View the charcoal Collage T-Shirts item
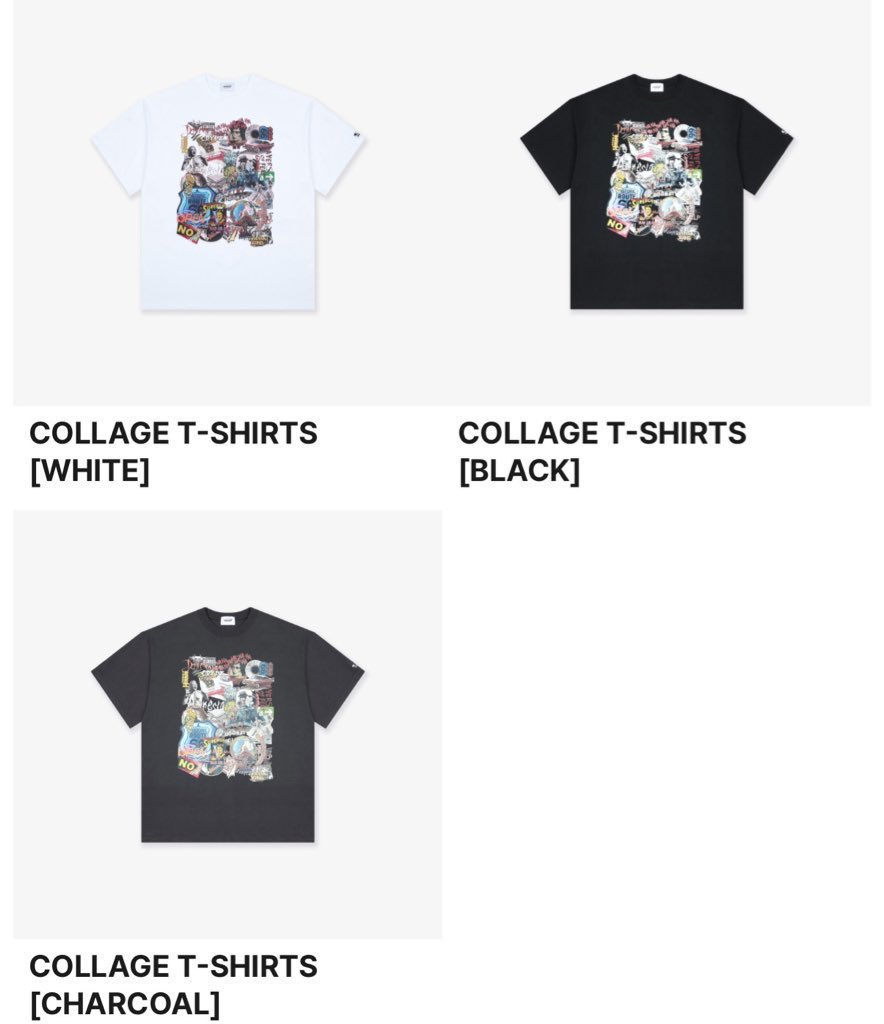Viewport: 884px width, 1024px height. 228,725
